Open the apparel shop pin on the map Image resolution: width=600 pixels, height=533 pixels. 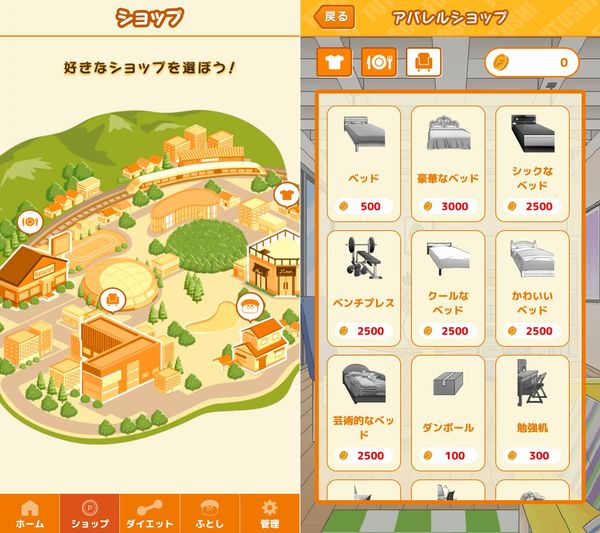(x=286, y=196)
